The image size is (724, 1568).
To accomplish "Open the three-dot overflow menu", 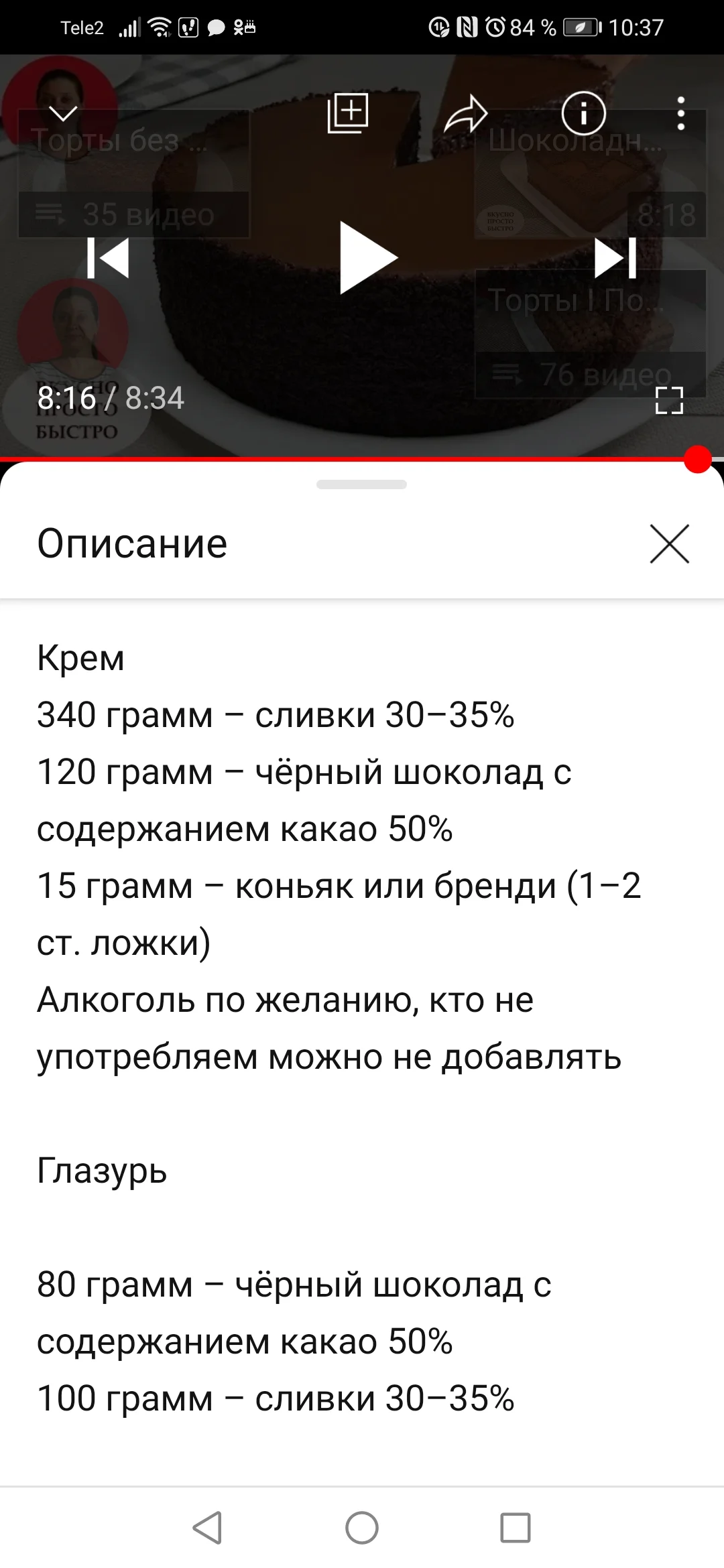I will point(682,114).
